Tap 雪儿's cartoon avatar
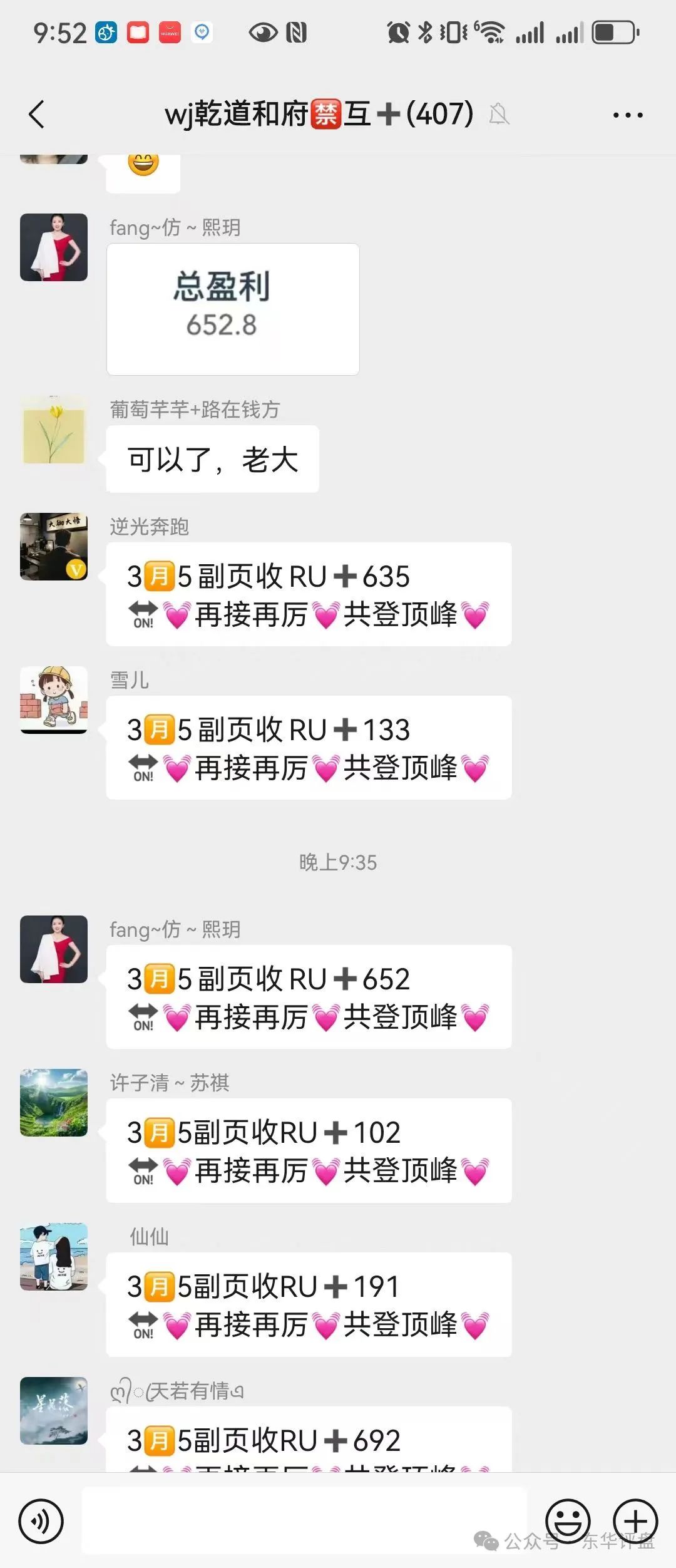This screenshot has height=1568, width=676. (54, 699)
